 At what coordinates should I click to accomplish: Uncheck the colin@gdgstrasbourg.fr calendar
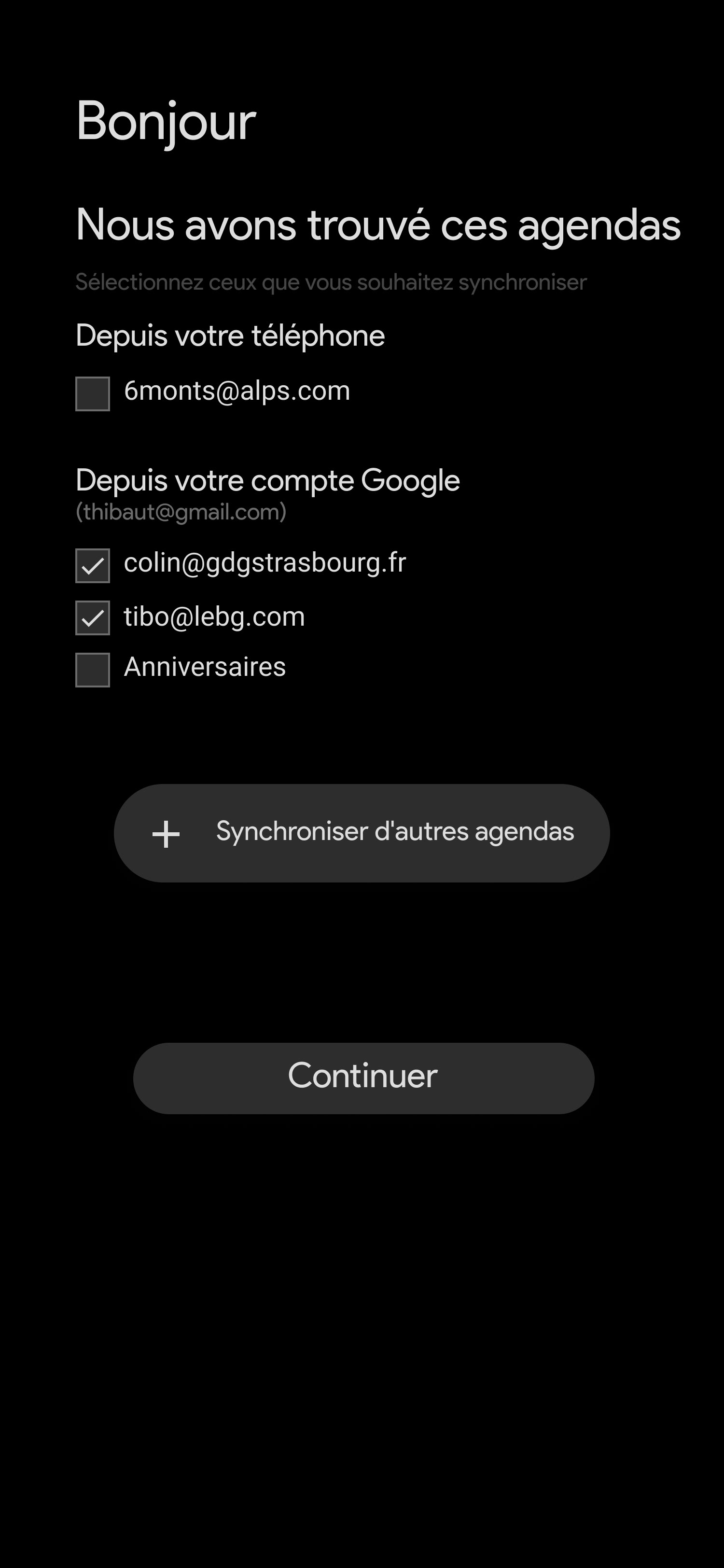[x=93, y=565]
